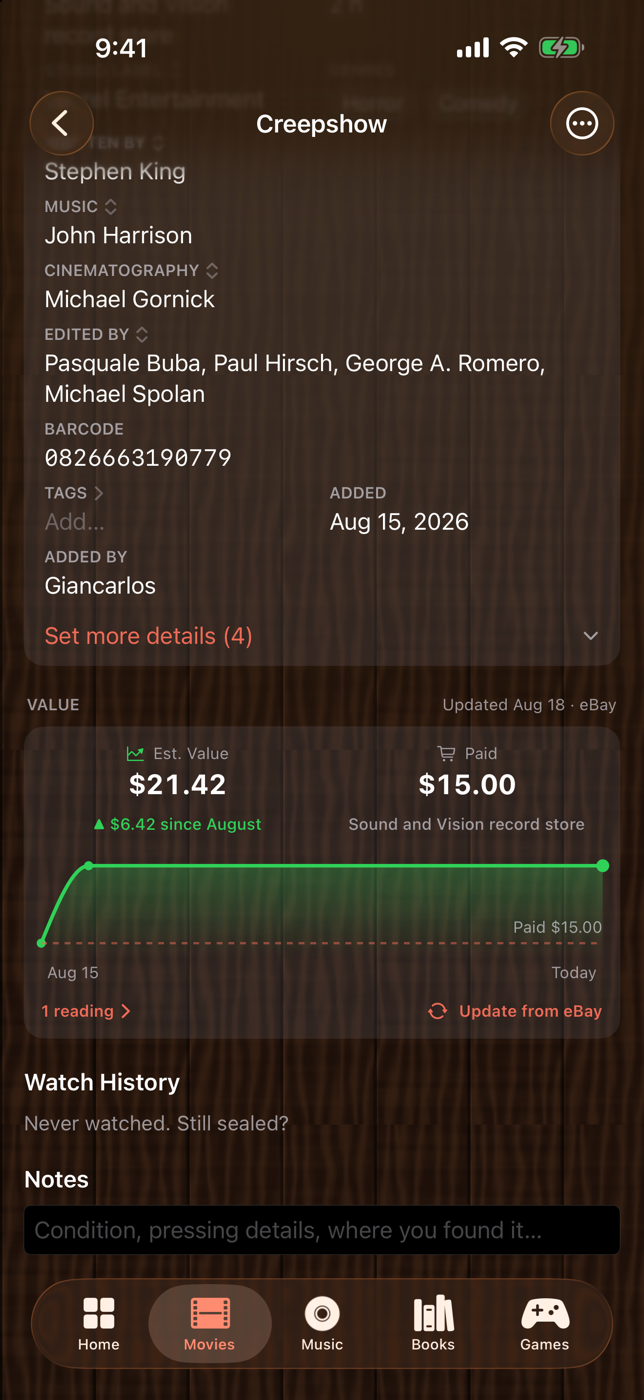This screenshot has height=1400, width=644.
Task: Expand Set more details (4)
Action: 322,636
